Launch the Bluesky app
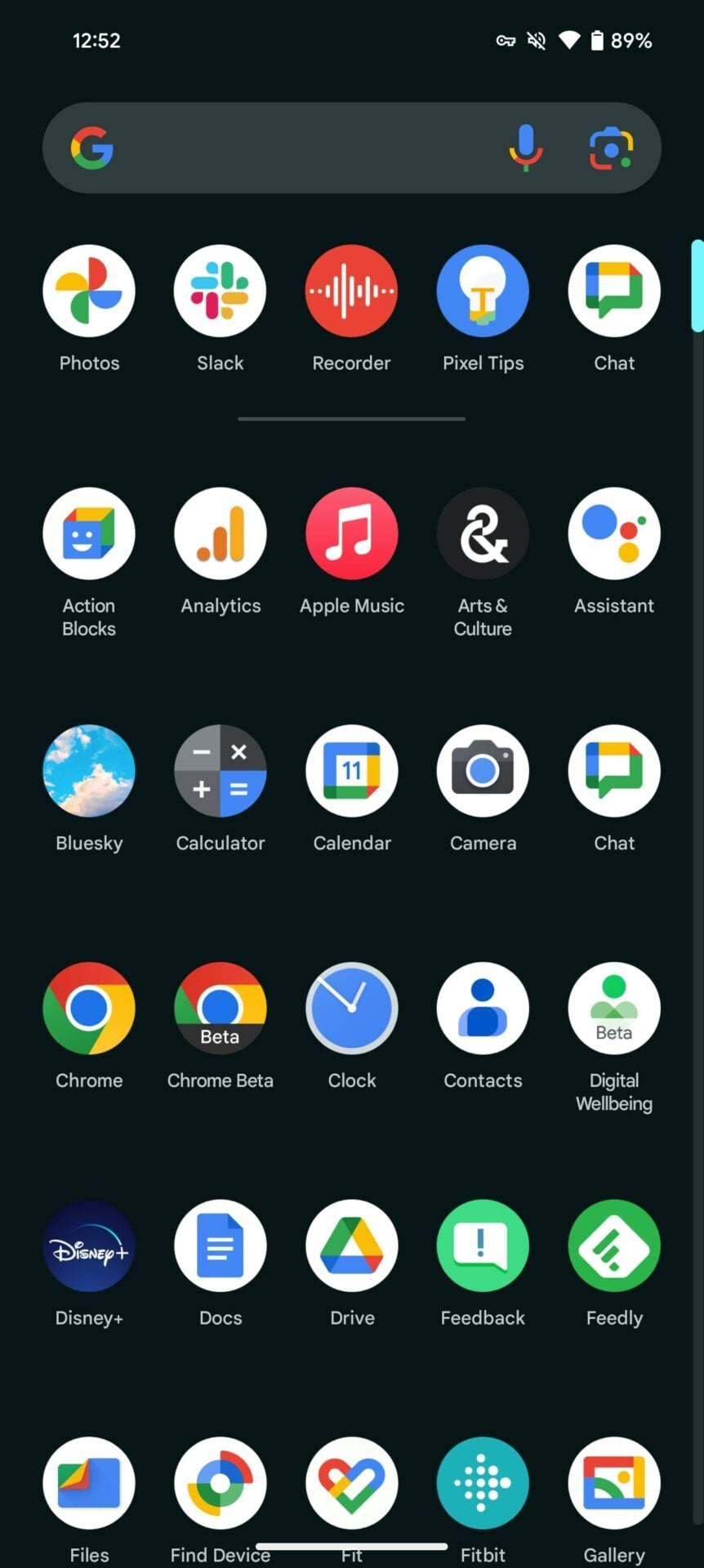Screen dimensions: 704x1568 pos(89,771)
